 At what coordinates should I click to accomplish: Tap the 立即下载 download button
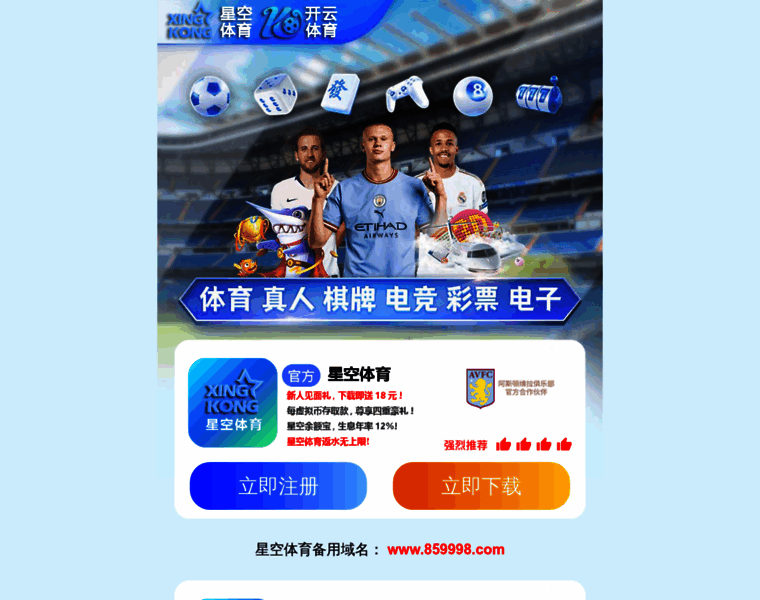(x=481, y=486)
